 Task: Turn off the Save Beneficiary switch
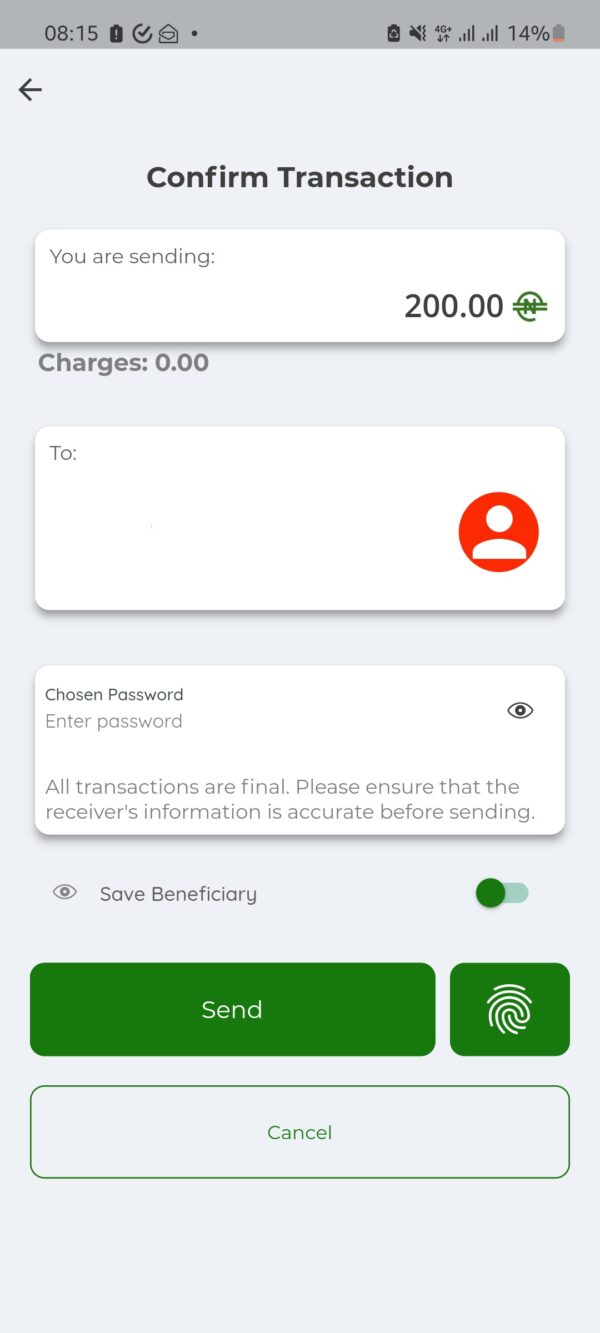tap(502, 893)
